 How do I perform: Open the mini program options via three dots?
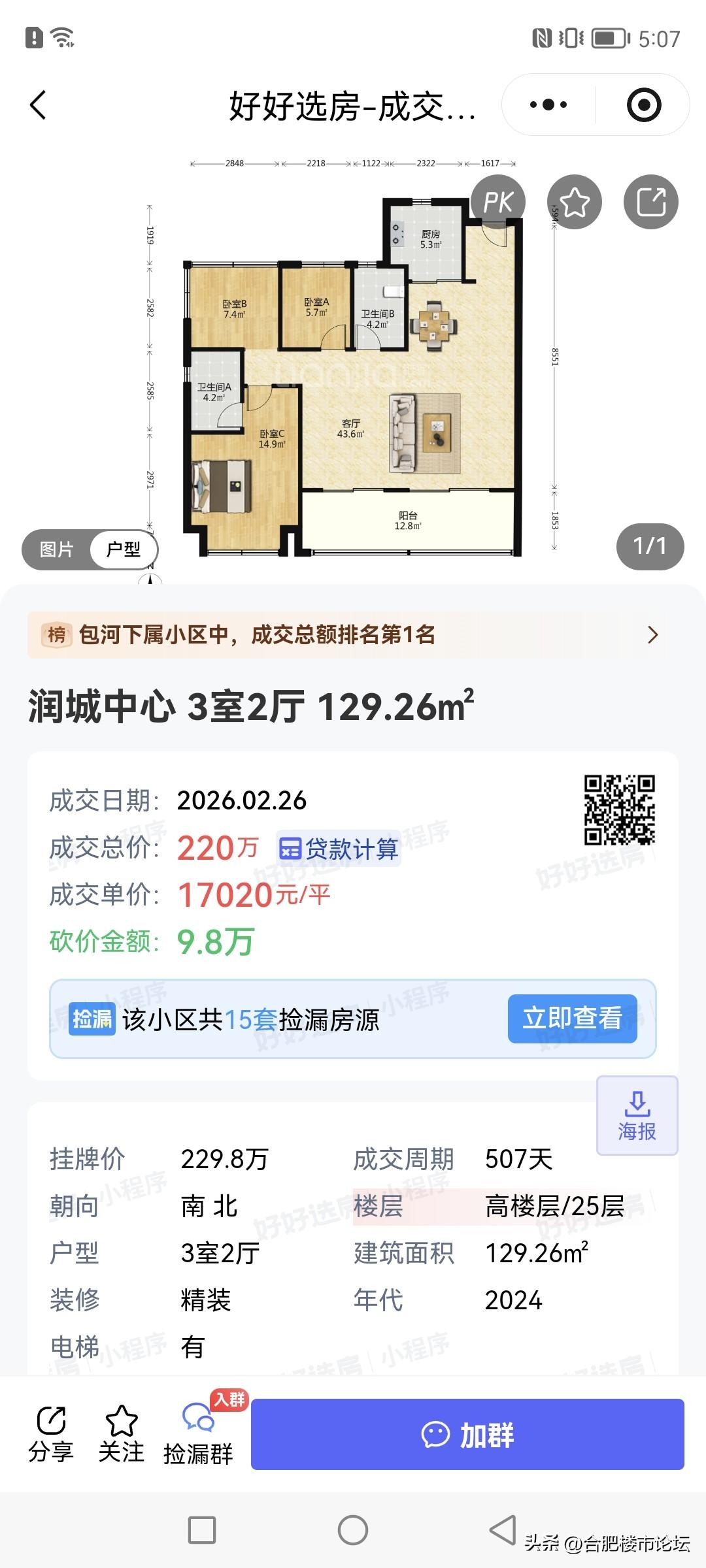549,105
